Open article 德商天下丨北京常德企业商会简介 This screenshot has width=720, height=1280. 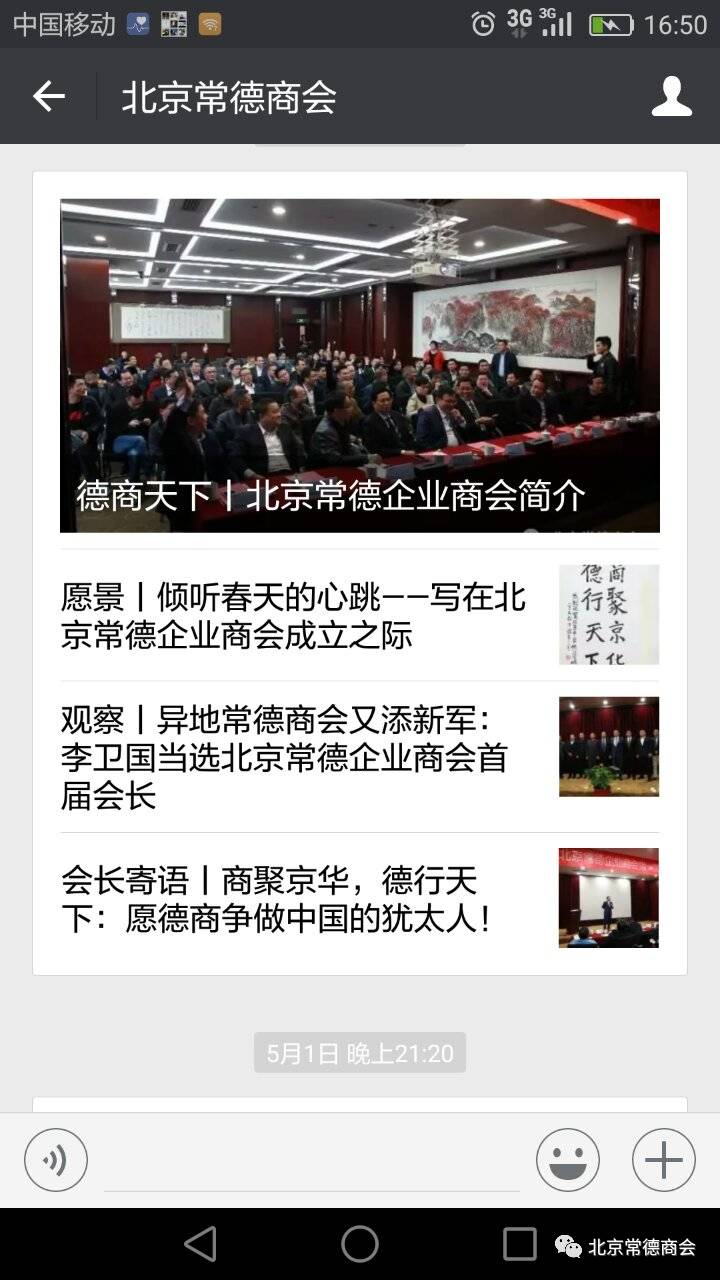[x=359, y=366]
